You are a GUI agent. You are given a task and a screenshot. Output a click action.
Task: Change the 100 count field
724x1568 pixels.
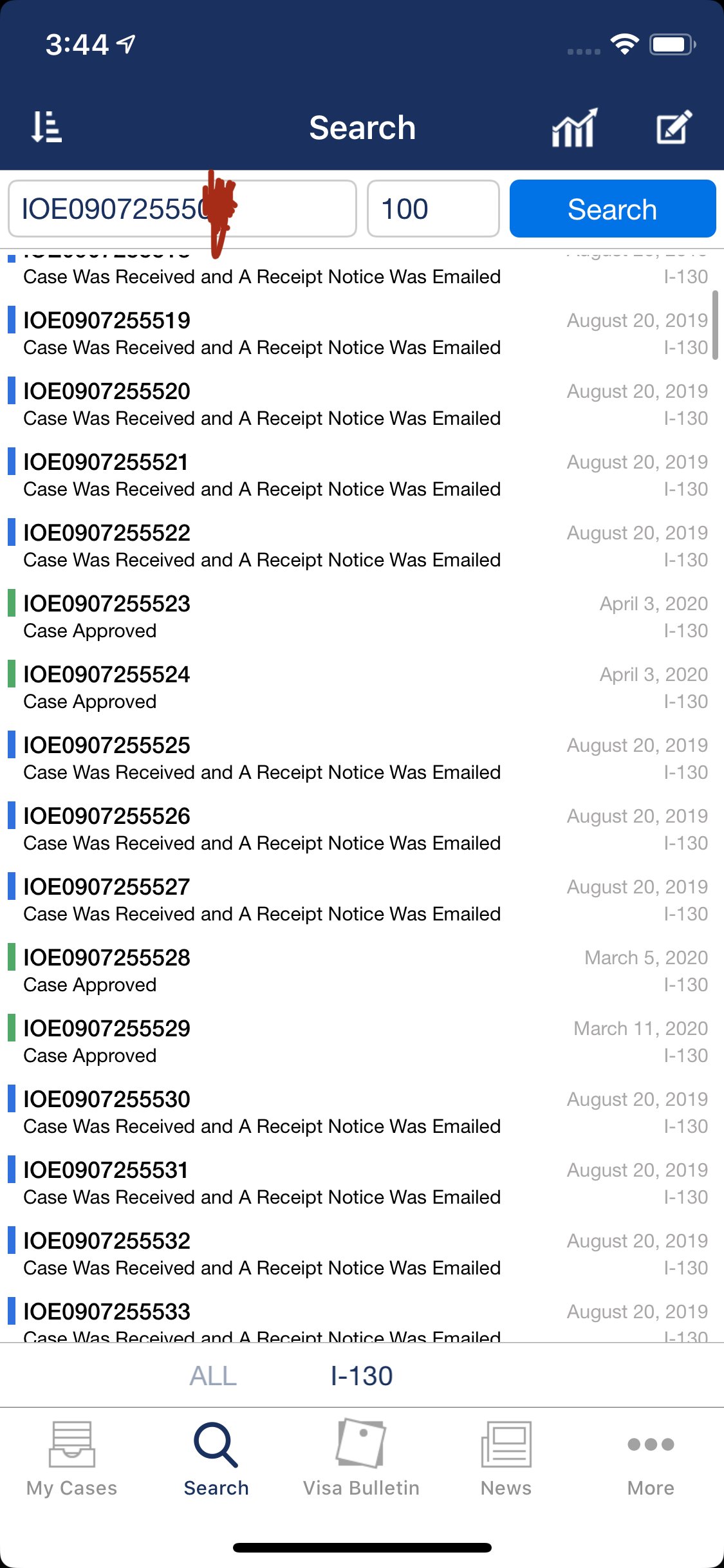coord(433,209)
